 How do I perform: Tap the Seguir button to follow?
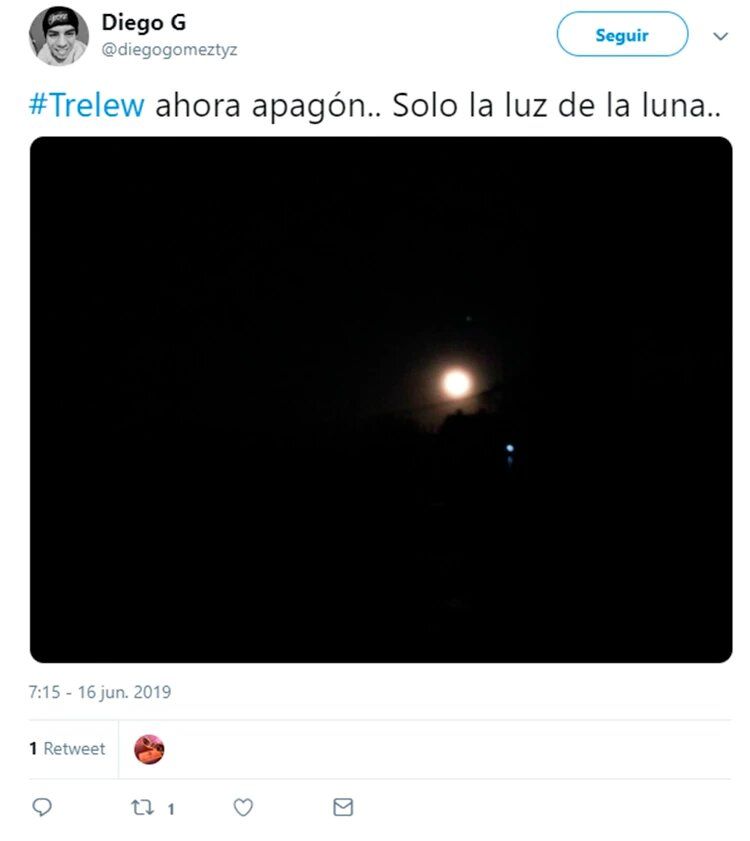point(622,35)
